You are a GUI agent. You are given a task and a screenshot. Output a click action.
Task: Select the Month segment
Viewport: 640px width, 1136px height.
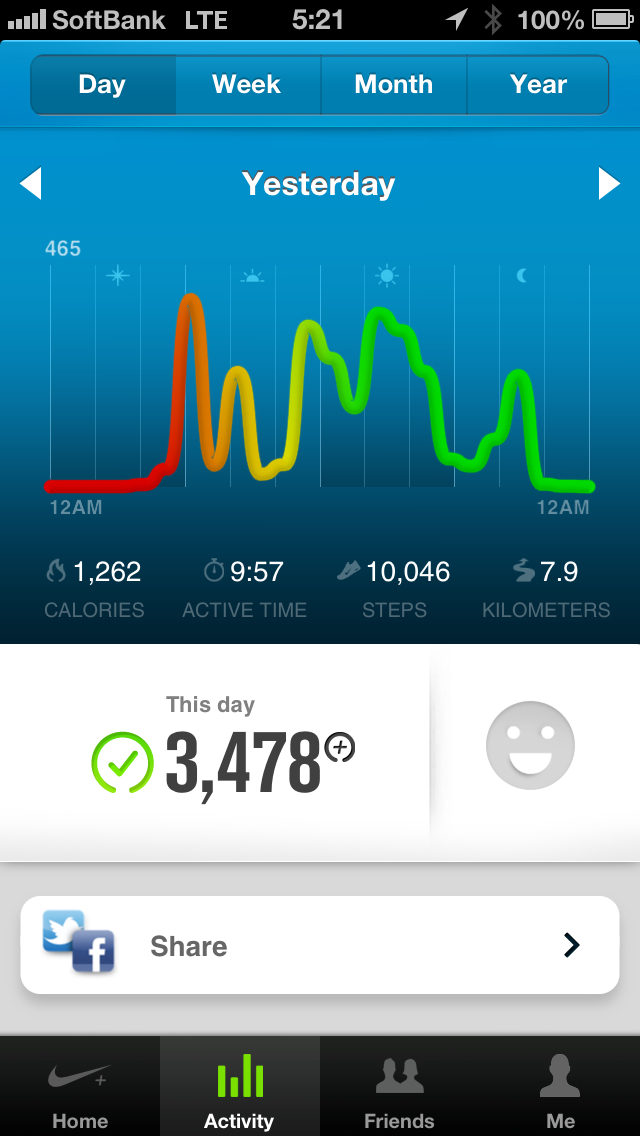393,85
